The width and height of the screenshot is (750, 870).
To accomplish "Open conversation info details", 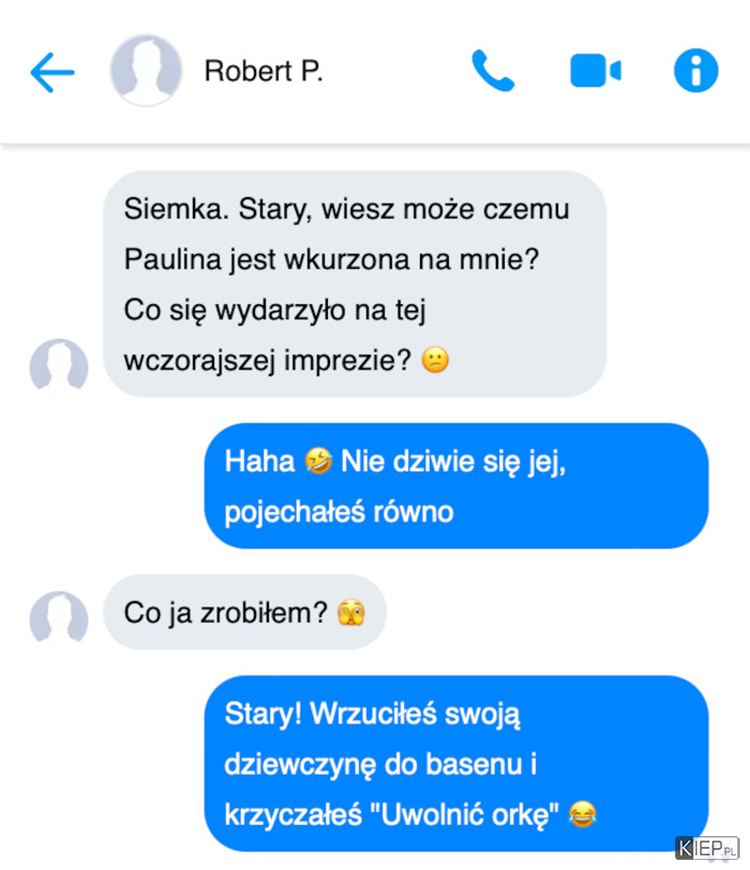I will pos(696,71).
